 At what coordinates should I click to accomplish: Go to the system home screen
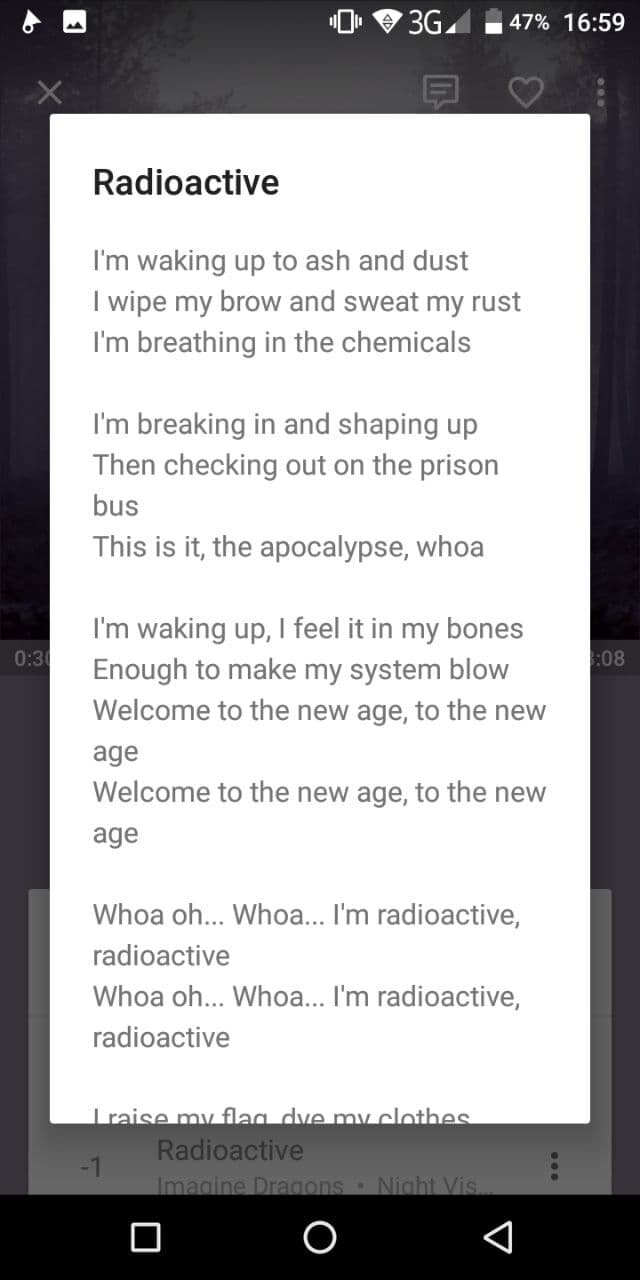pyautogui.click(x=320, y=1237)
